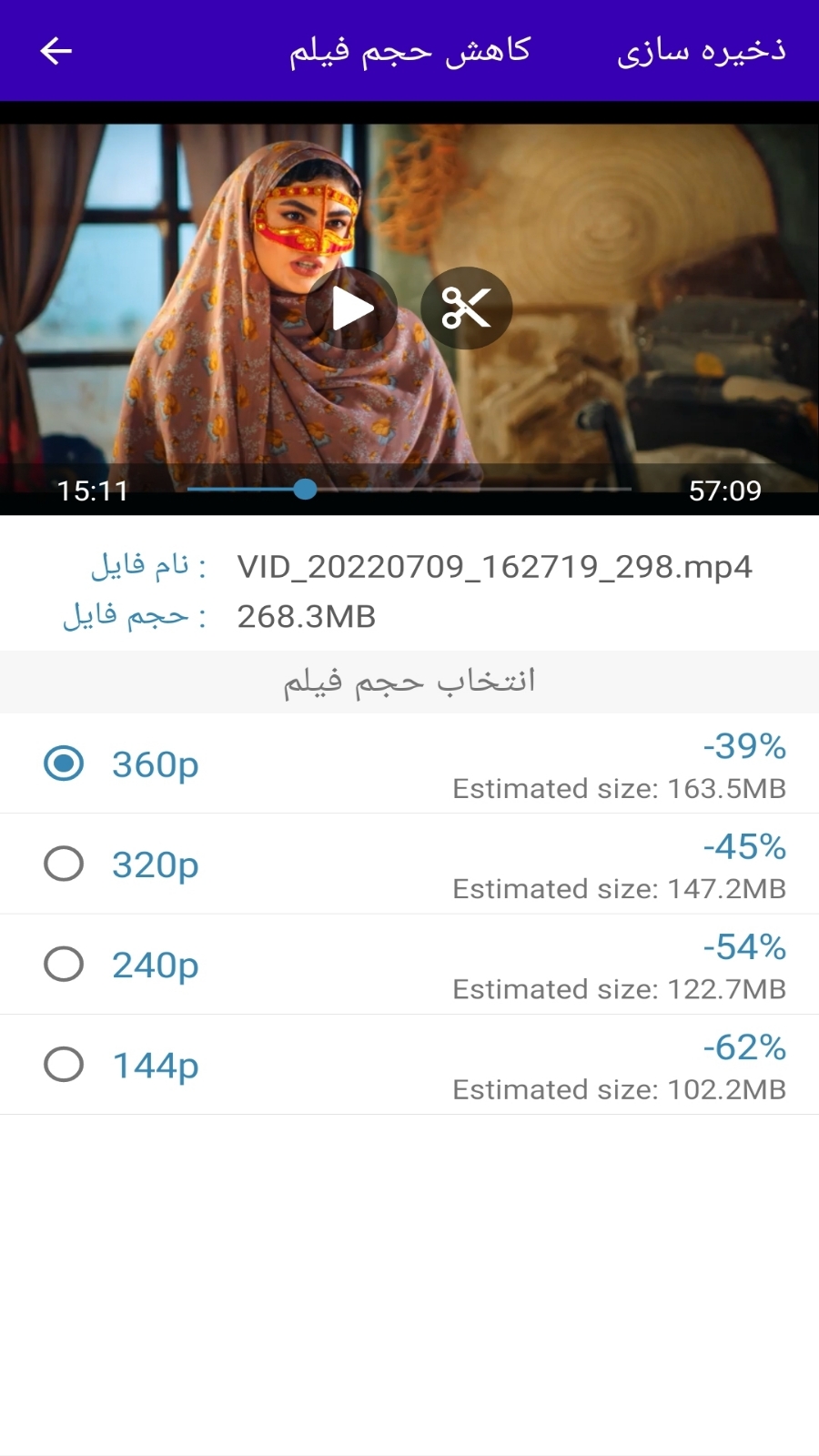Click the -39% reduction label for 360p

(x=744, y=746)
